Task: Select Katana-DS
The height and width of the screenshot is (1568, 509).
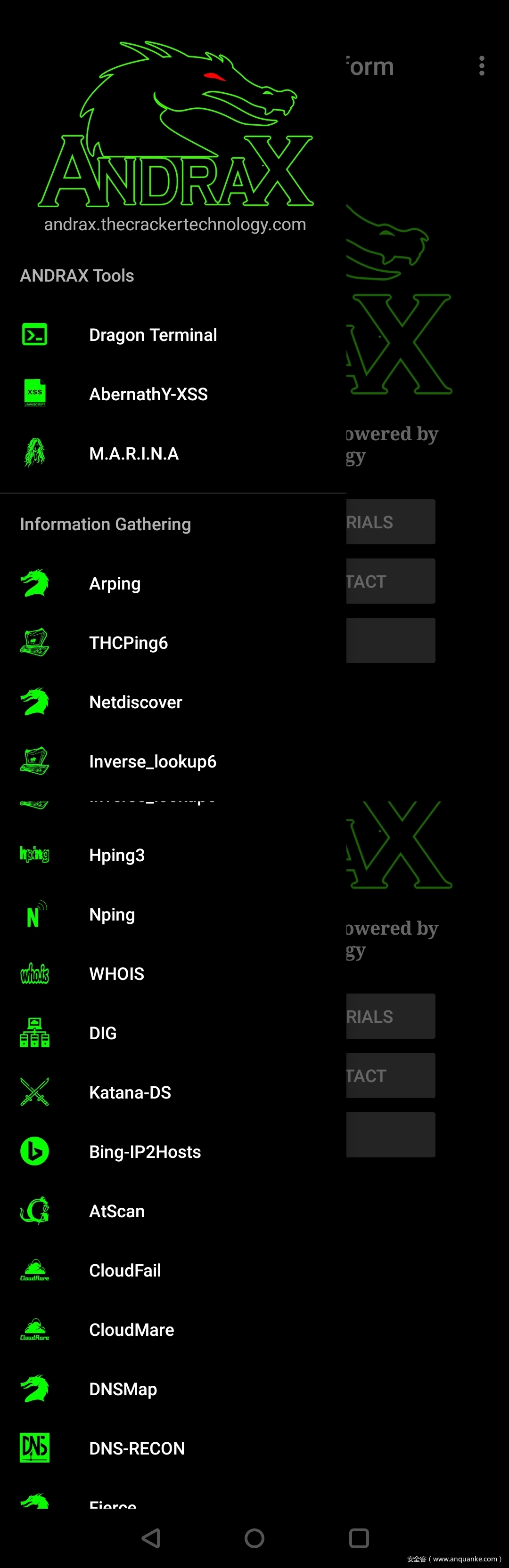Action: pos(130,1092)
